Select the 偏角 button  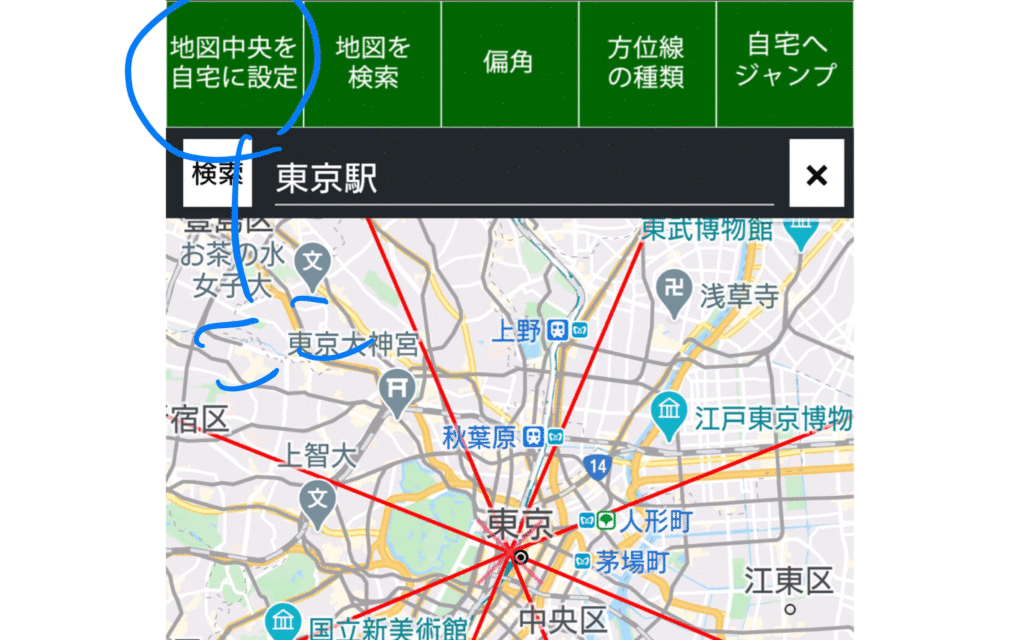coord(510,63)
